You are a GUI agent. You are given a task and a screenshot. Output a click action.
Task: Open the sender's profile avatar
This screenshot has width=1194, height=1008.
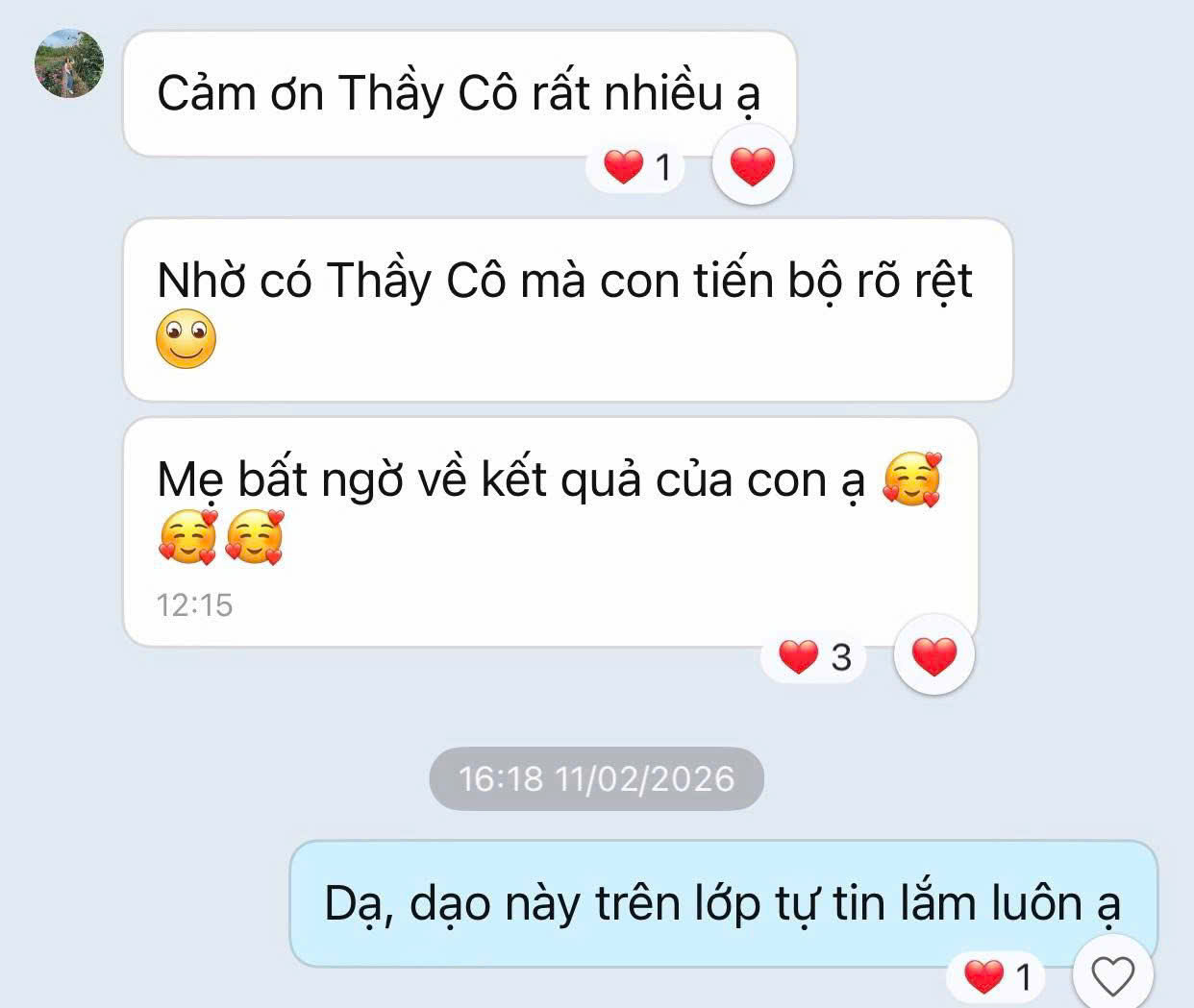coord(69,63)
